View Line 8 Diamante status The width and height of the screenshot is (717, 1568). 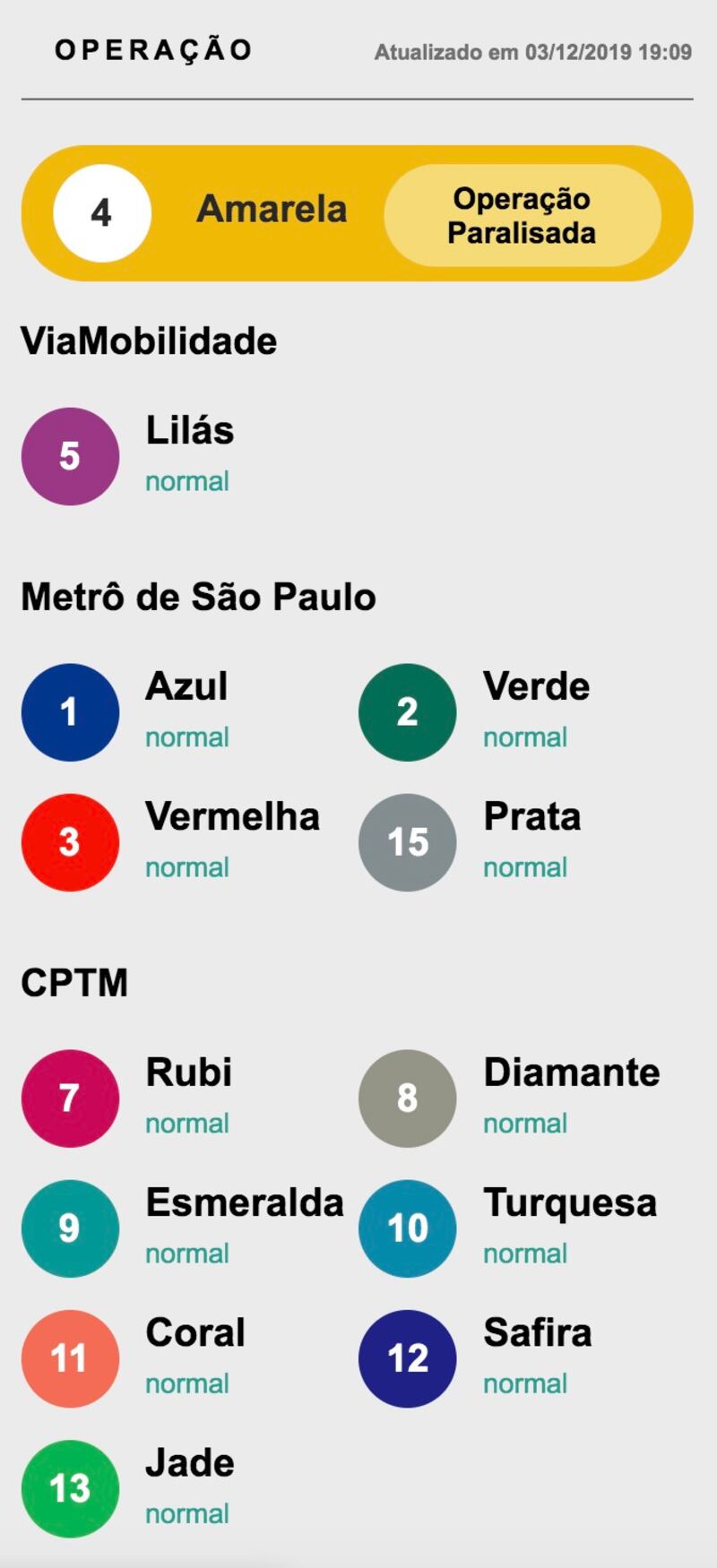click(x=408, y=1098)
